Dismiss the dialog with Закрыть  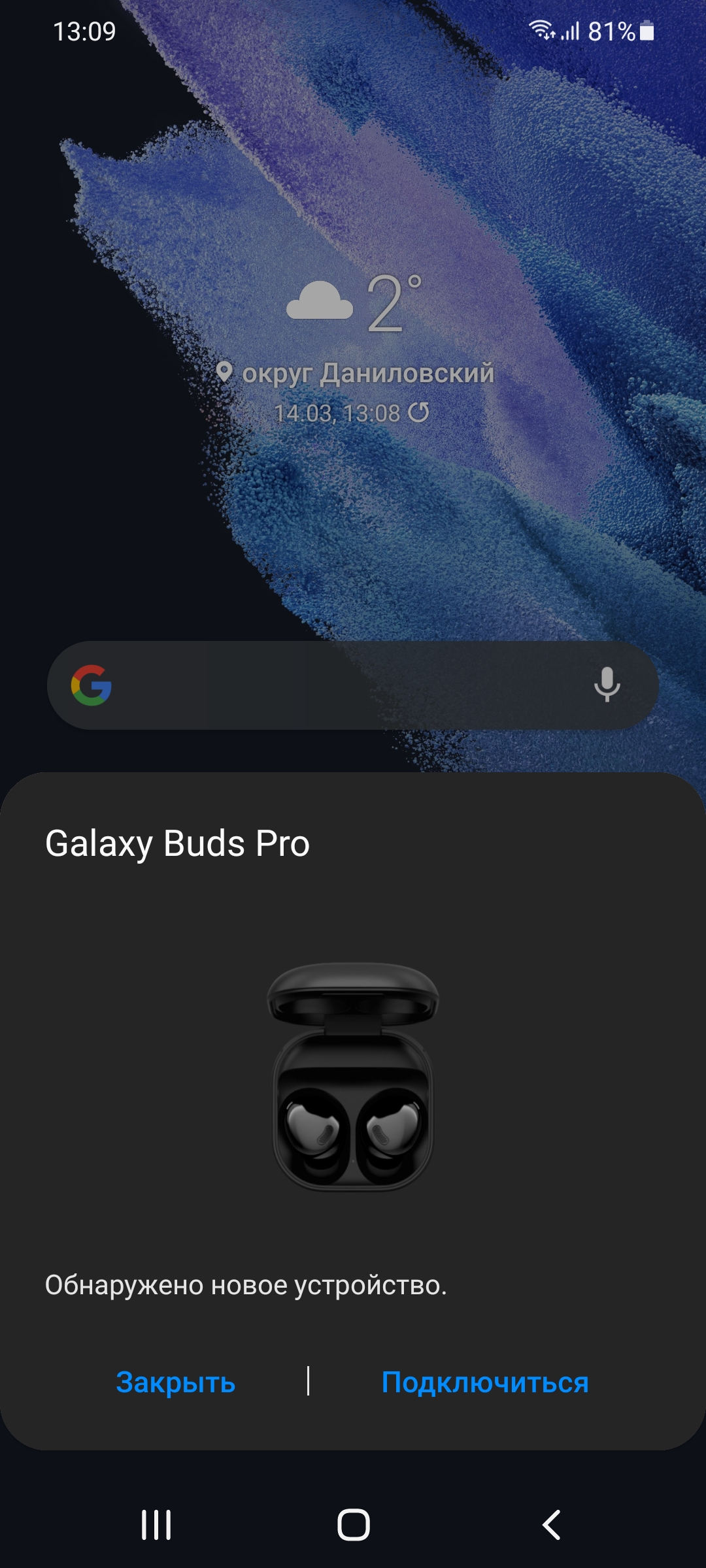175,1382
